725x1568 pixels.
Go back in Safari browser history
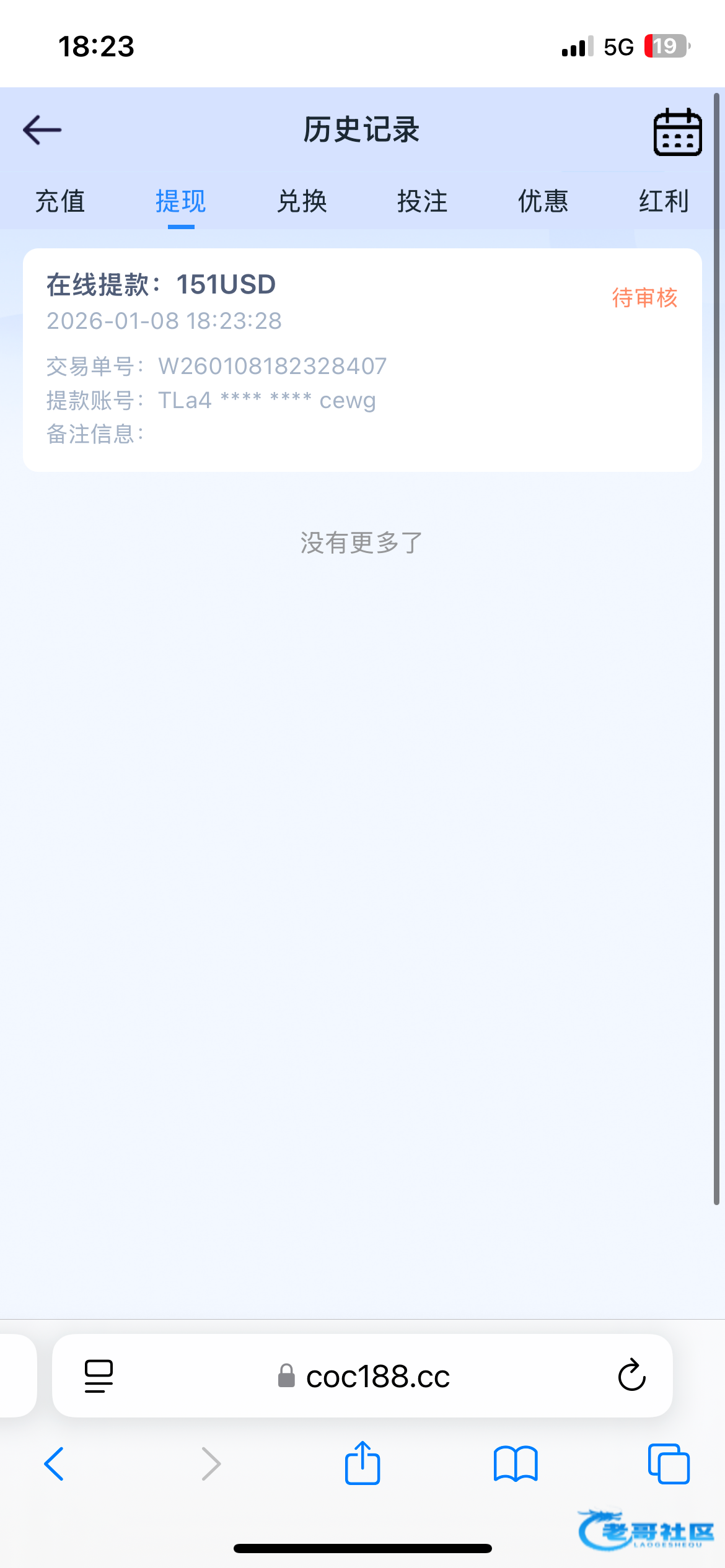tap(55, 1464)
